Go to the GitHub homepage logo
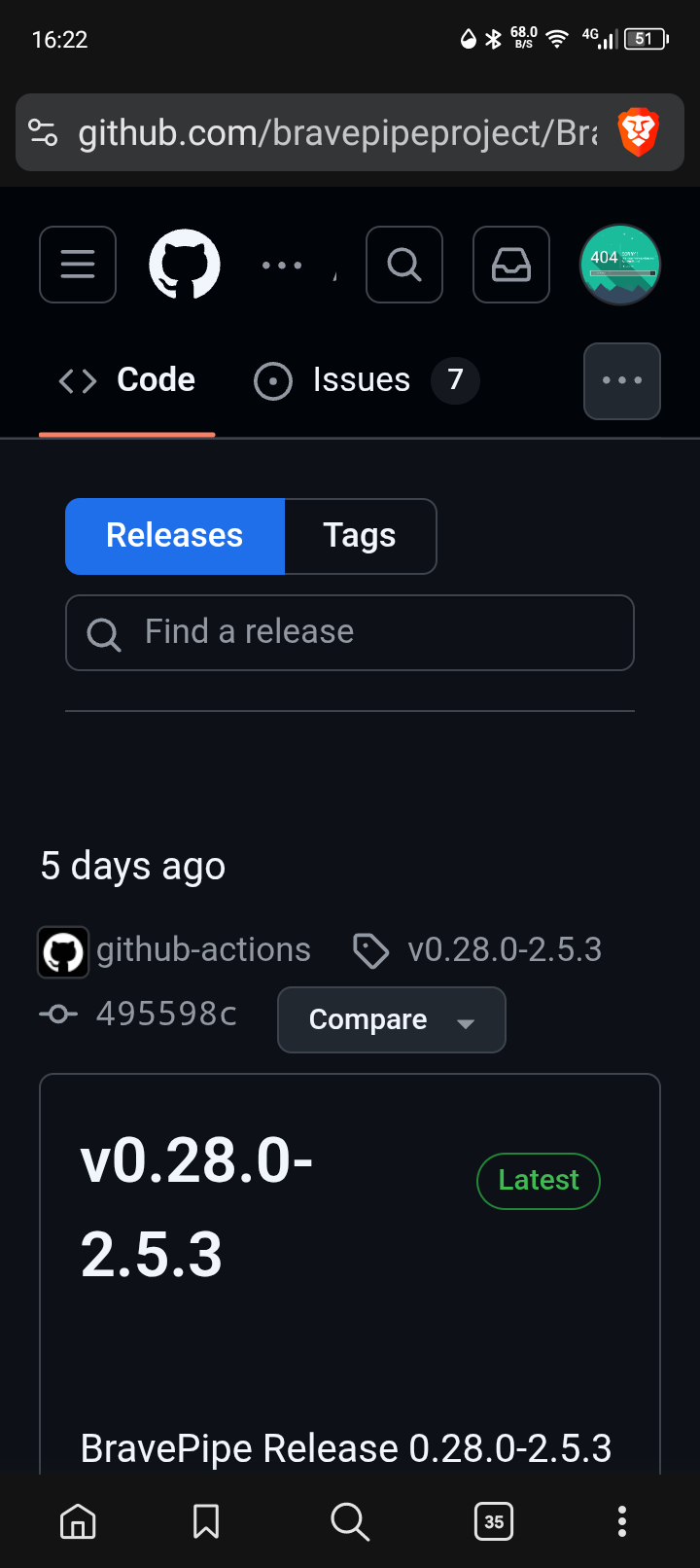This screenshot has width=700, height=1568. click(185, 265)
